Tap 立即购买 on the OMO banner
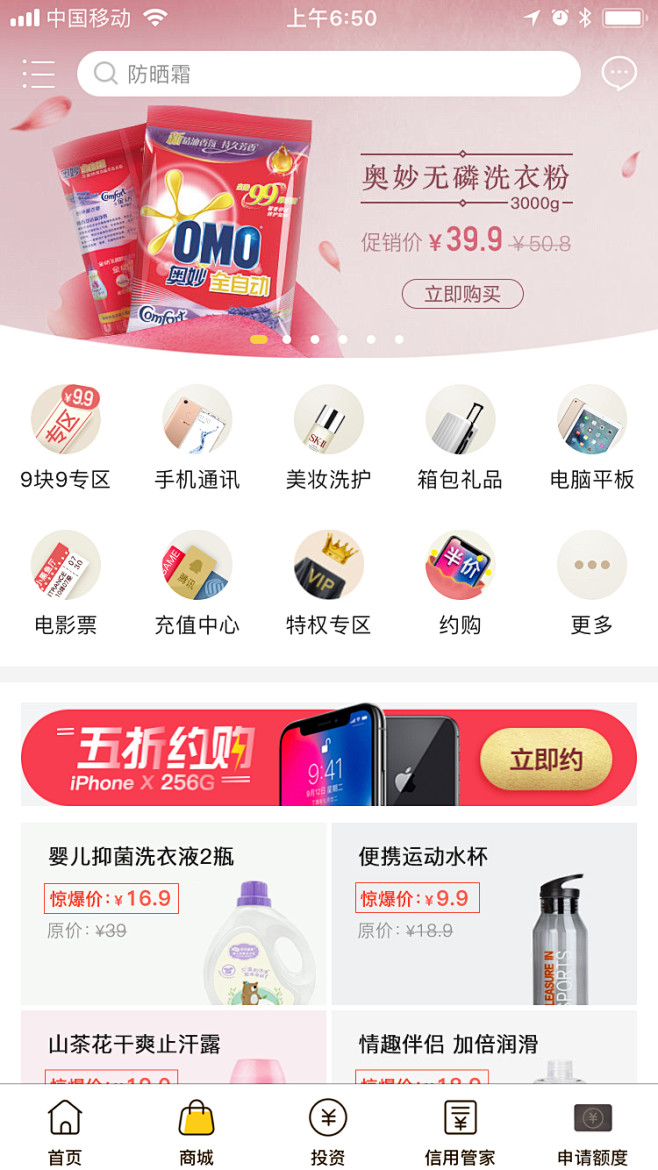Image resolution: width=658 pixels, height=1170 pixels. click(x=462, y=294)
